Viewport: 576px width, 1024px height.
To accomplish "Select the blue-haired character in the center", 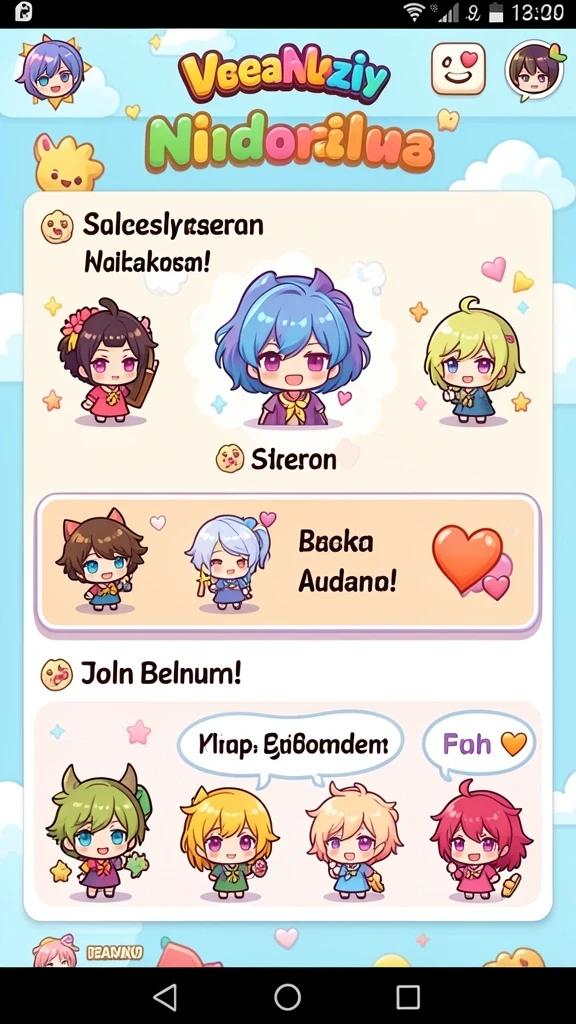I will point(293,349).
